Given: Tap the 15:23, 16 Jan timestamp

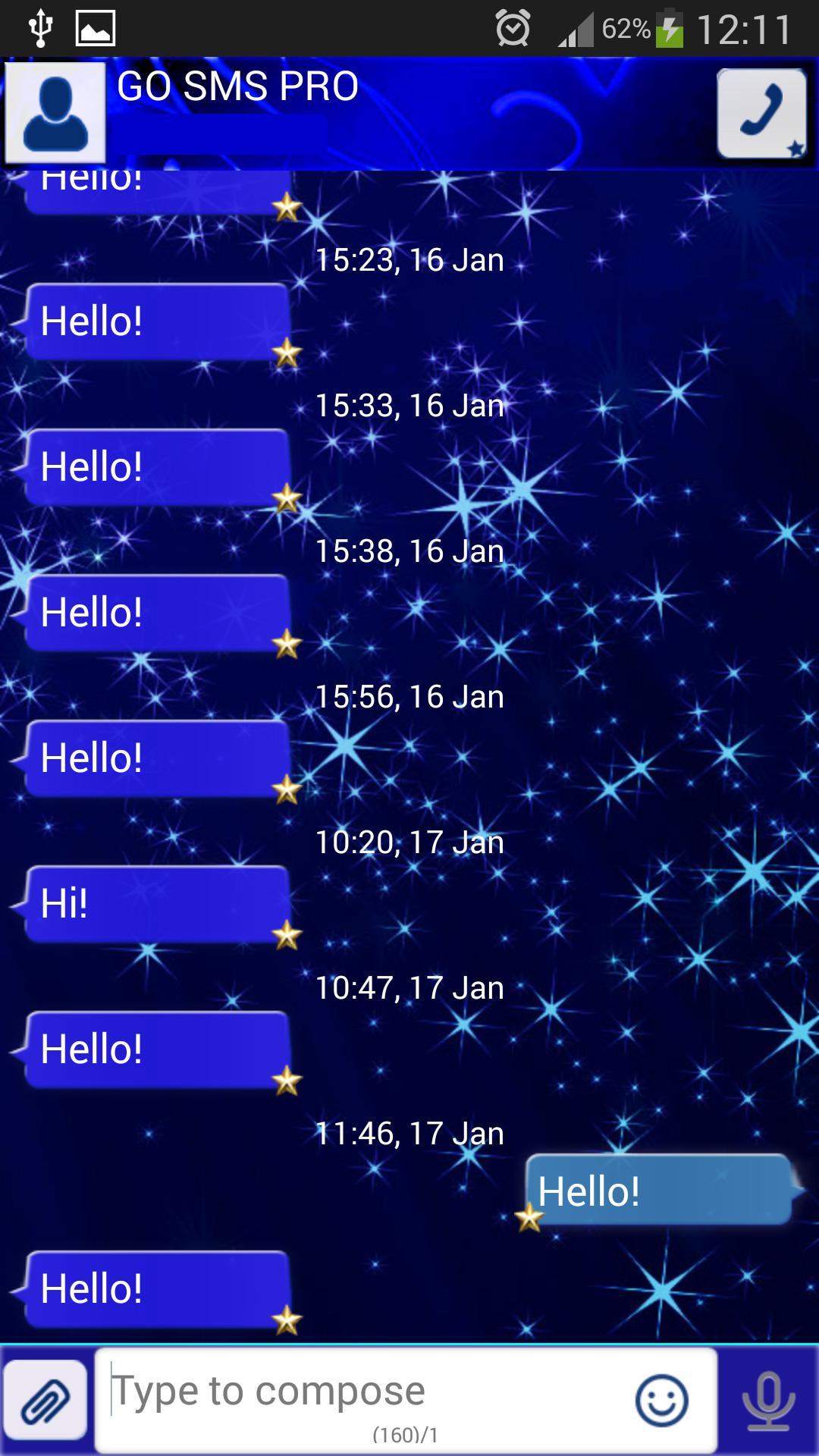Looking at the screenshot, I should [409, 259].
